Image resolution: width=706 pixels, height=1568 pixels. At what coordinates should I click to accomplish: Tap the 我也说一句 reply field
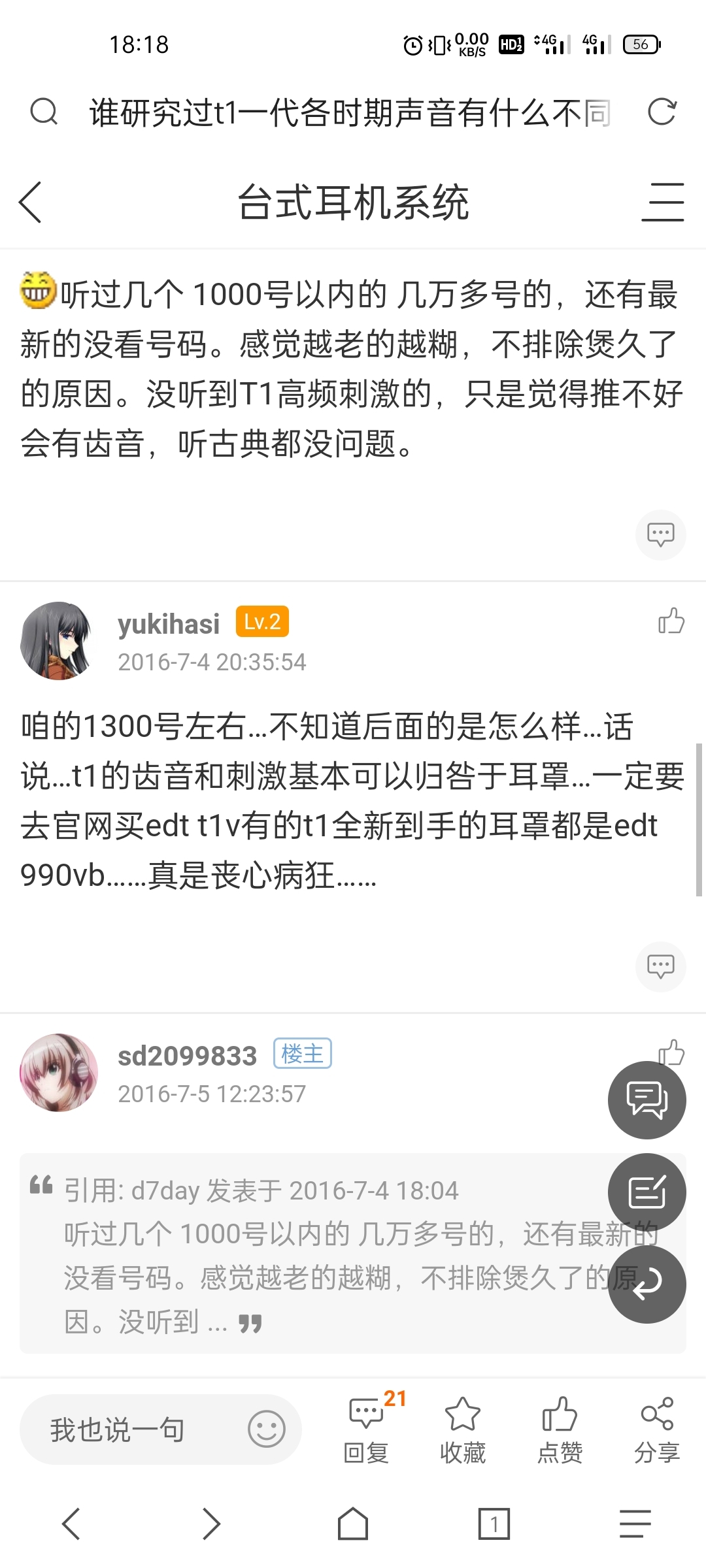point(131,1429)
